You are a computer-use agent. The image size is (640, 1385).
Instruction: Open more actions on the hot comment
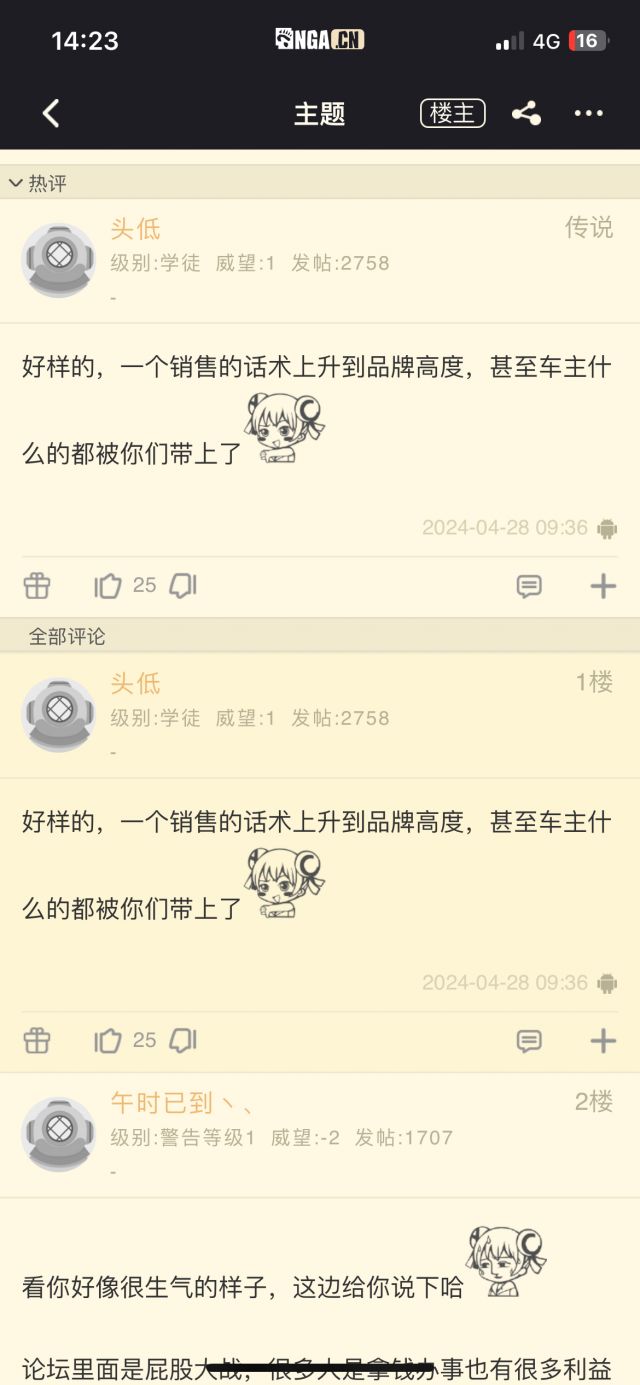pos(603,587)
